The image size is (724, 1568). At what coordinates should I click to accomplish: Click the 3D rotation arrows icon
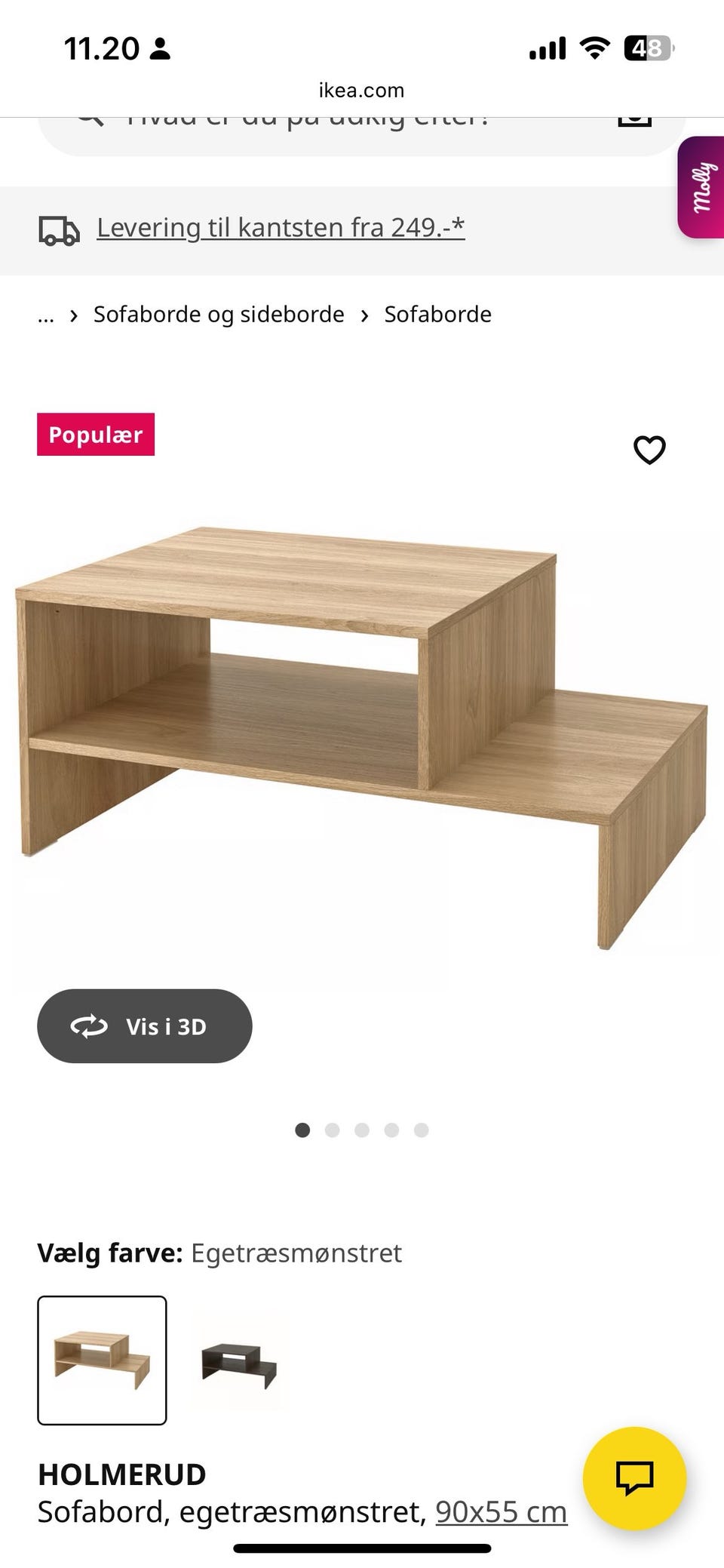pos(89,1026)
